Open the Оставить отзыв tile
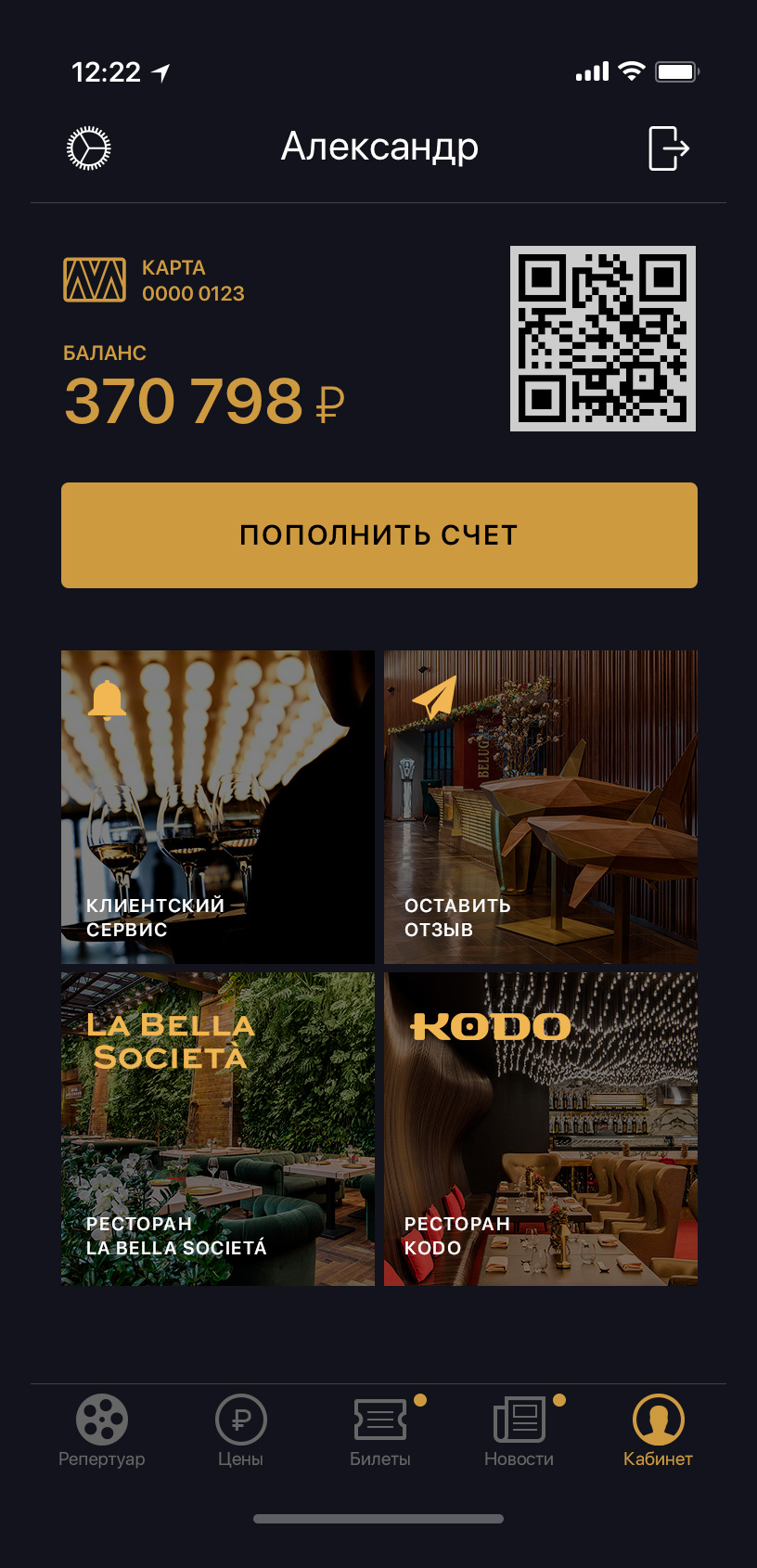 541,807
